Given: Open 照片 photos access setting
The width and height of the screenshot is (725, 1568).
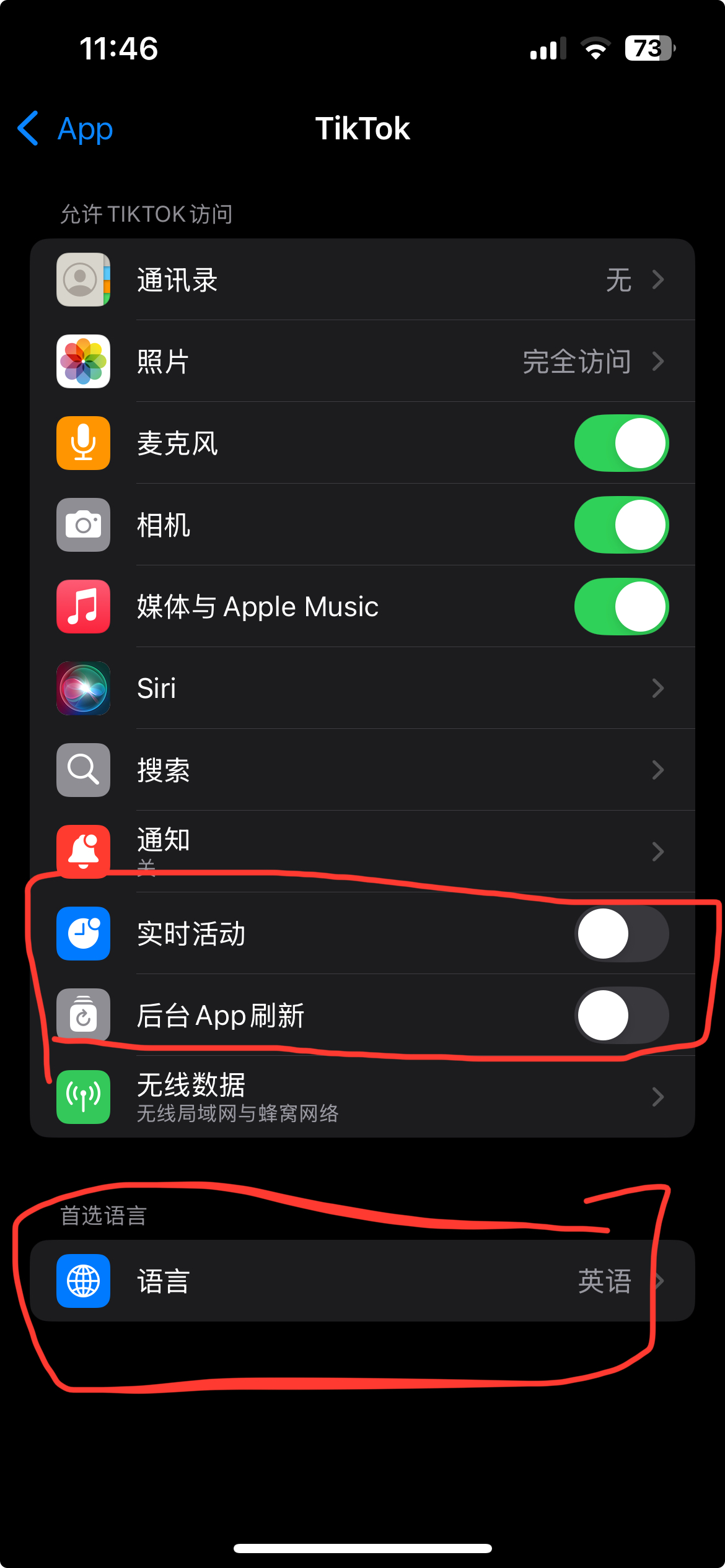Looking at the screenshot, I should pyautogui.click(x=362, y=362).
